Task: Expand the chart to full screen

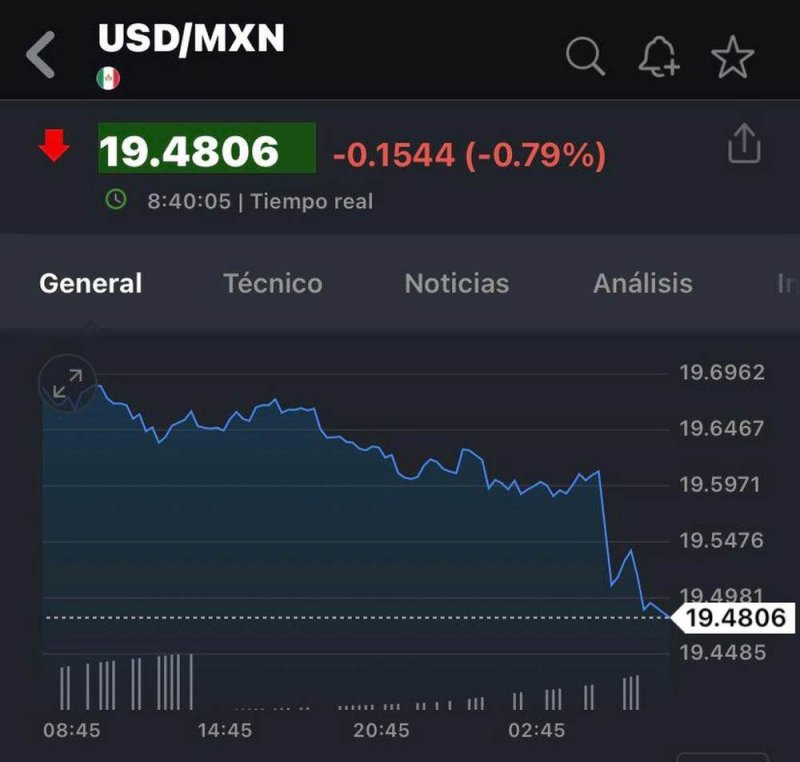Action: pyautogui.click(x=67, y=384)
